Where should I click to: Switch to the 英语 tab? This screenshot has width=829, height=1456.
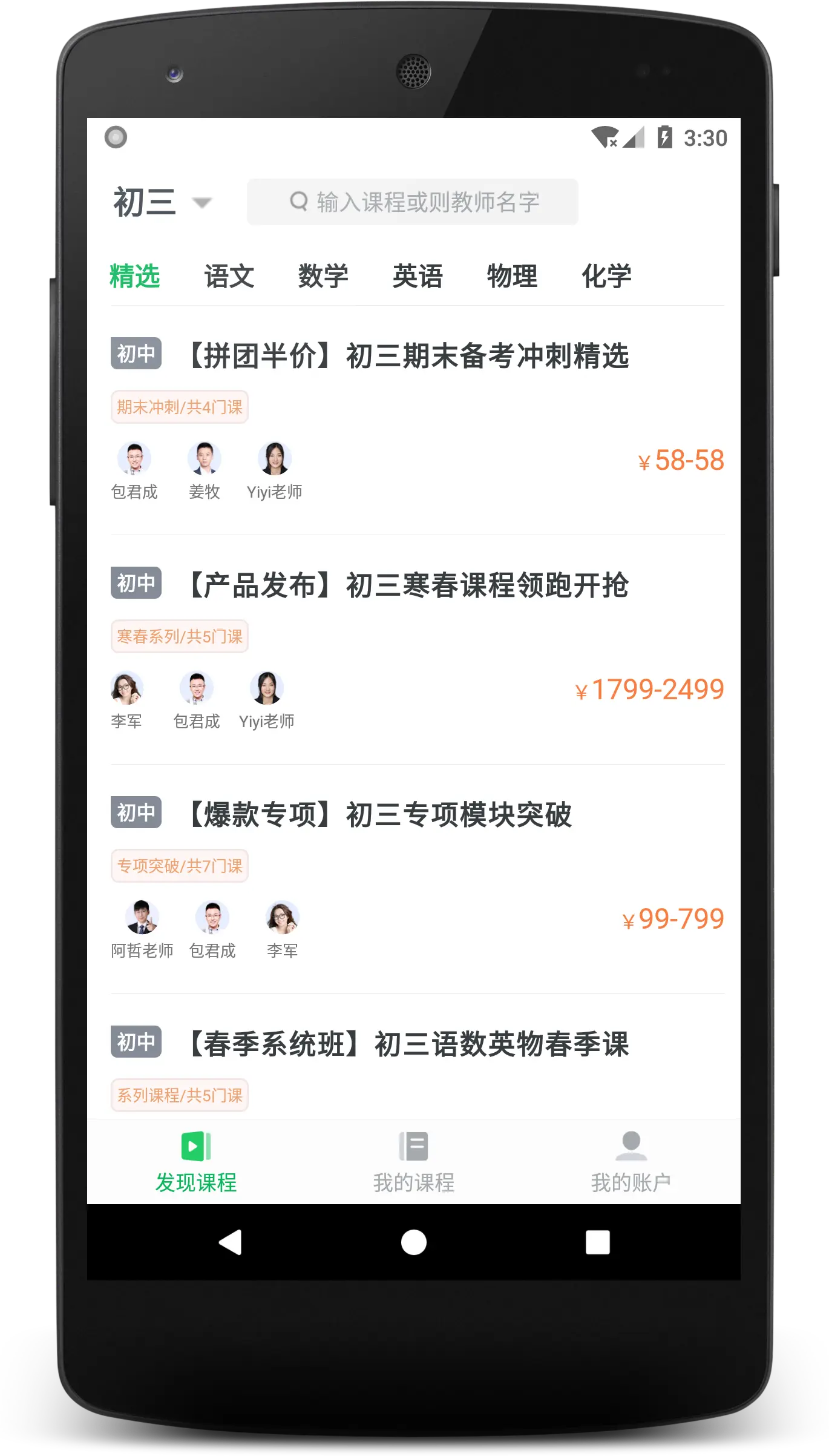click(418, 277)
